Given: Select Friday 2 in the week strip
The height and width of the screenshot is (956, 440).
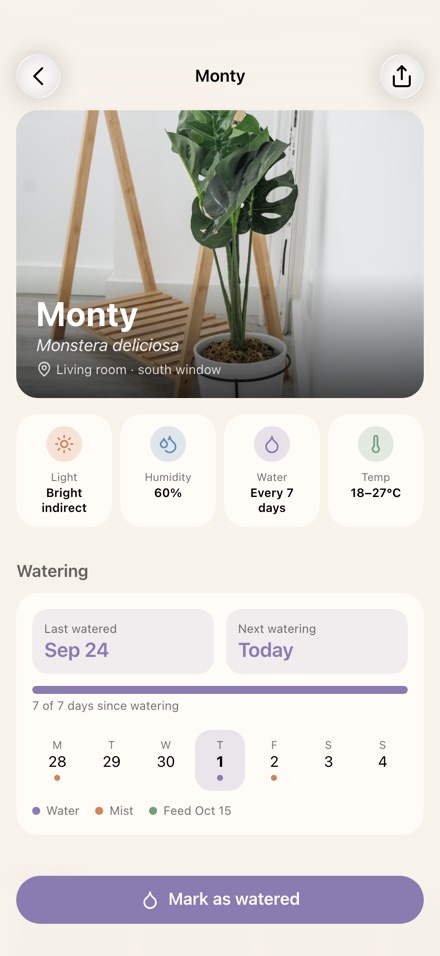Looking at the screenshot, I should (274, 760).
